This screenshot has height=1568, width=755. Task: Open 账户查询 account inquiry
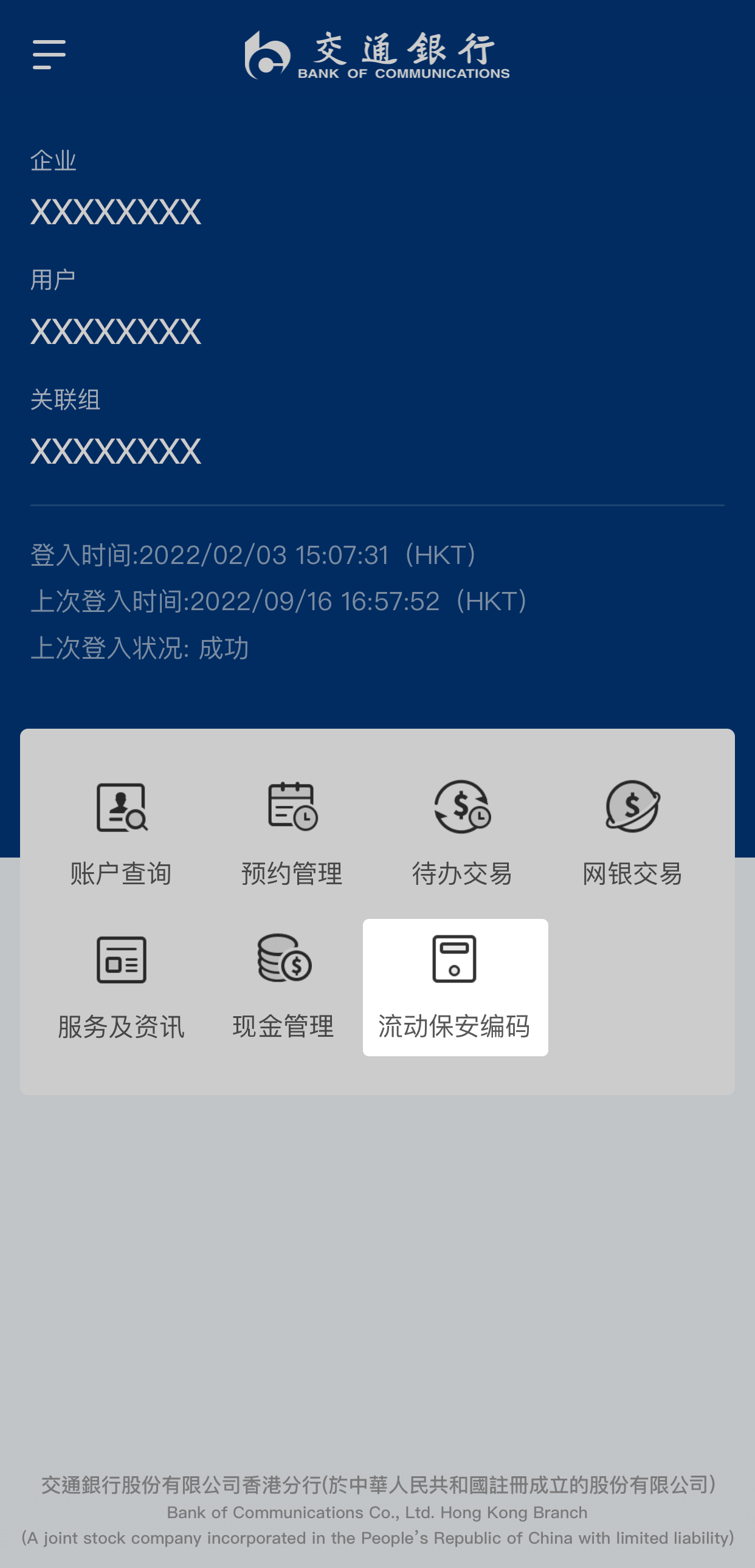pyautogui.click(x=121, y=832)
